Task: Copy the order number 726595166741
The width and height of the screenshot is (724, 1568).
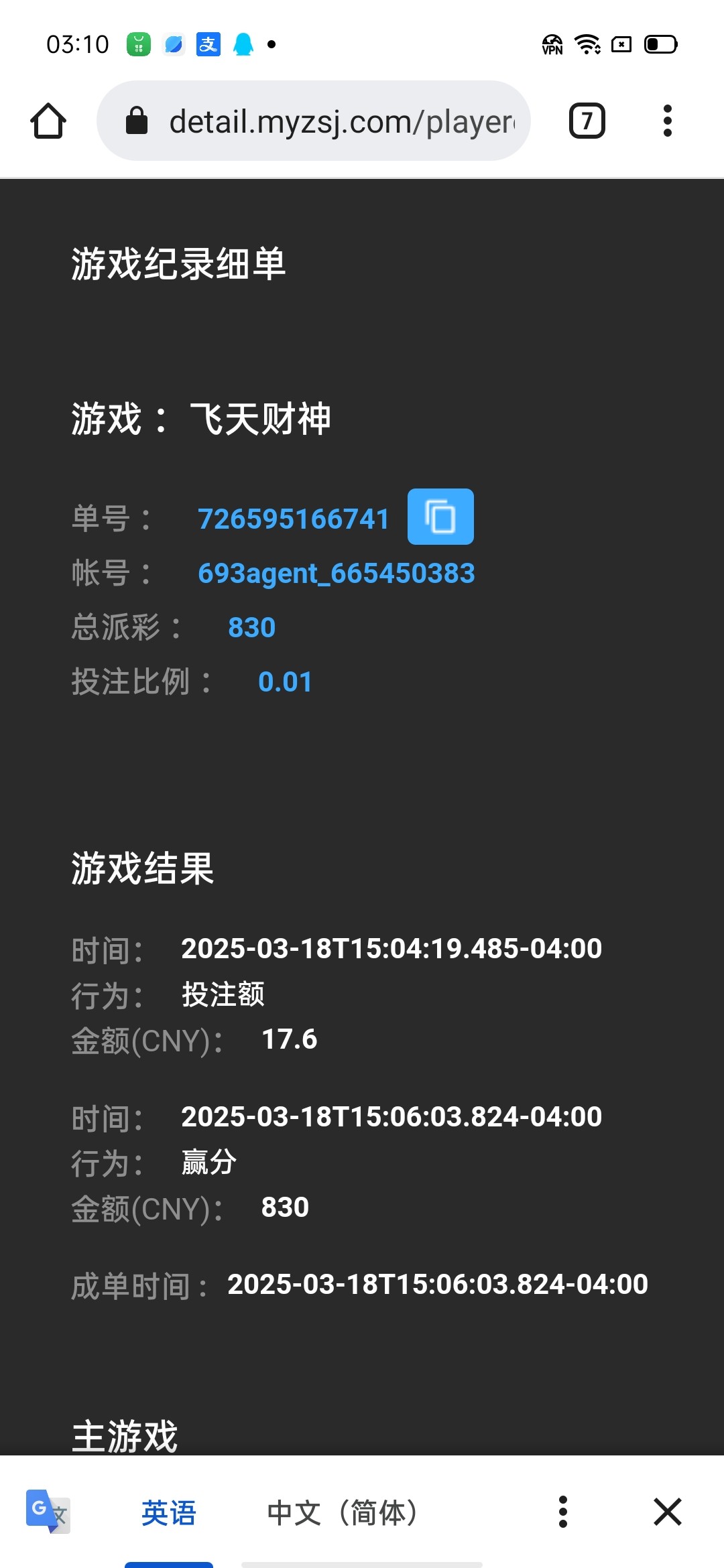Action: coord(440,517)
